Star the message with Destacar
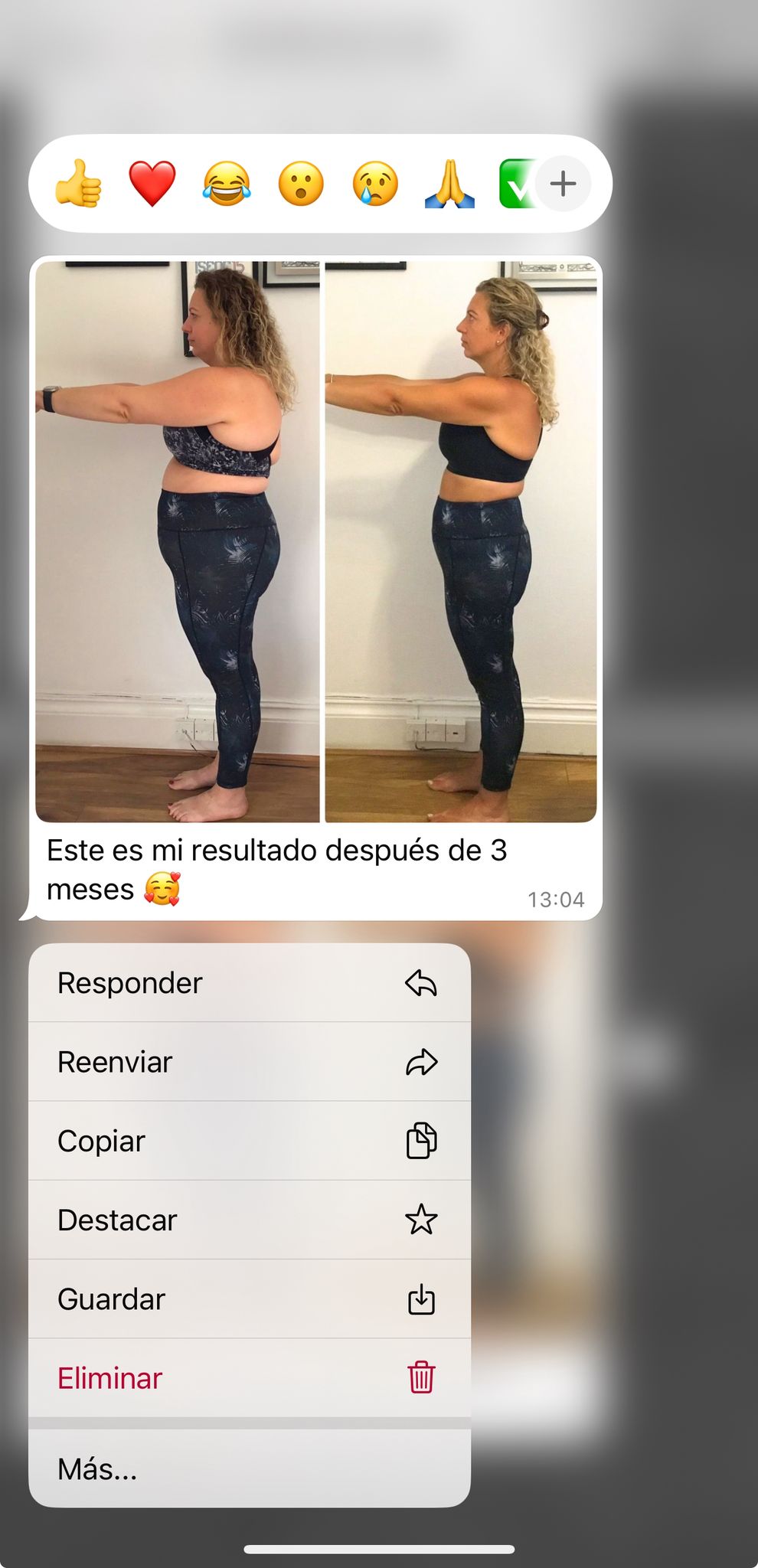The width and height of the screenshot is (758, 1568). pyautogui.click(x=249, y=1220)
